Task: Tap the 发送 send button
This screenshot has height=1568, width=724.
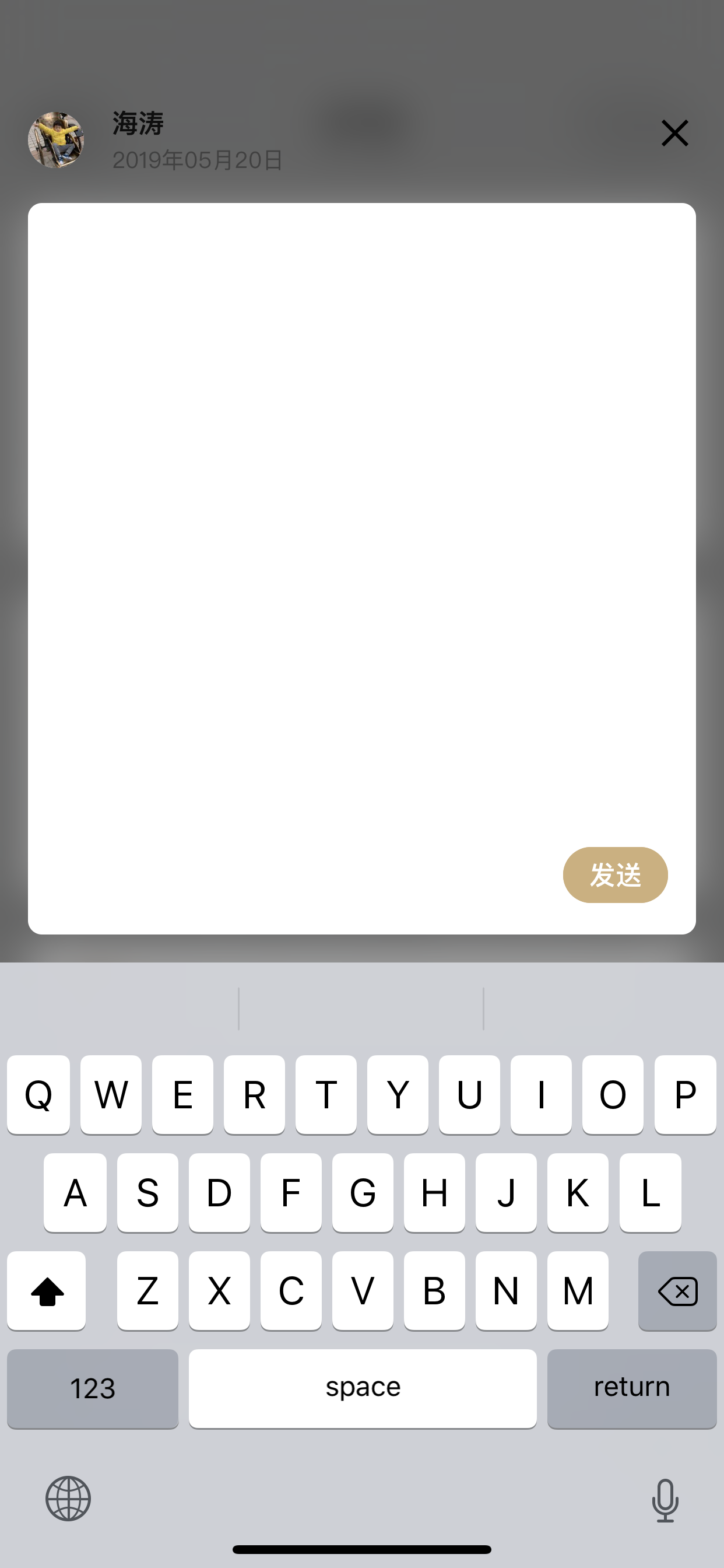Action: [615, 874]
